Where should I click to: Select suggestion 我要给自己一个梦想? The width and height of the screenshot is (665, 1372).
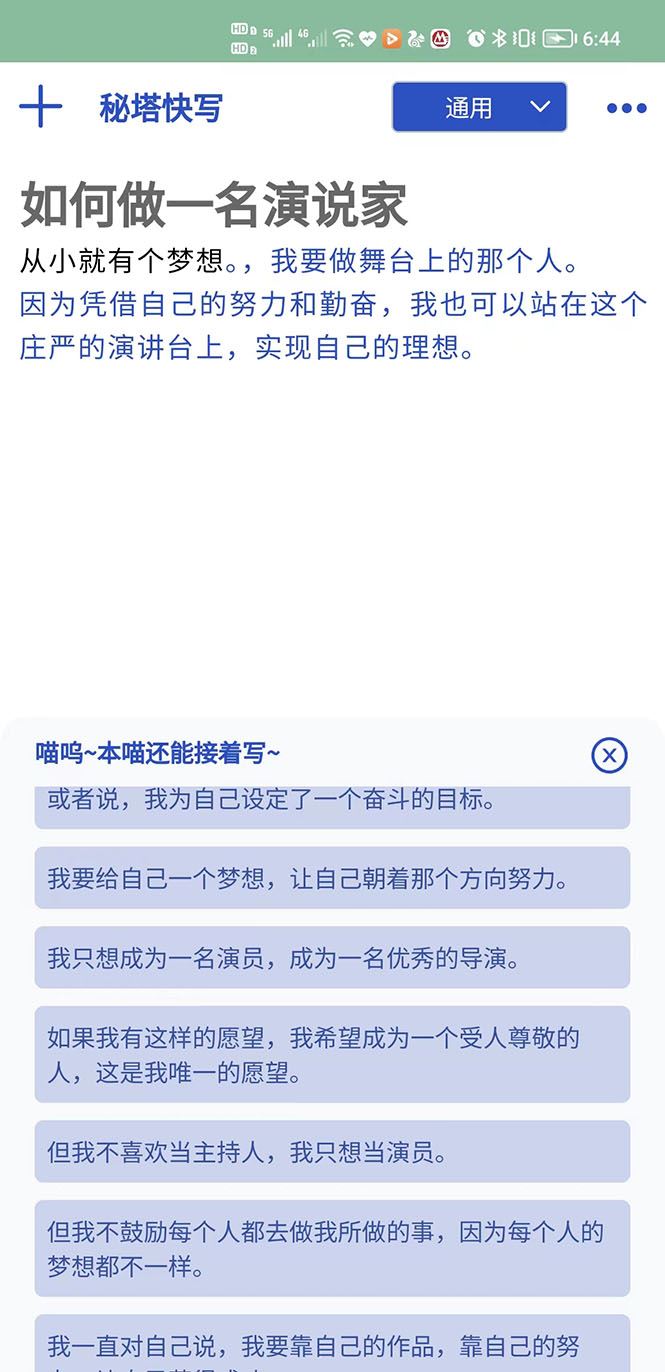click(x=332, y=878)
